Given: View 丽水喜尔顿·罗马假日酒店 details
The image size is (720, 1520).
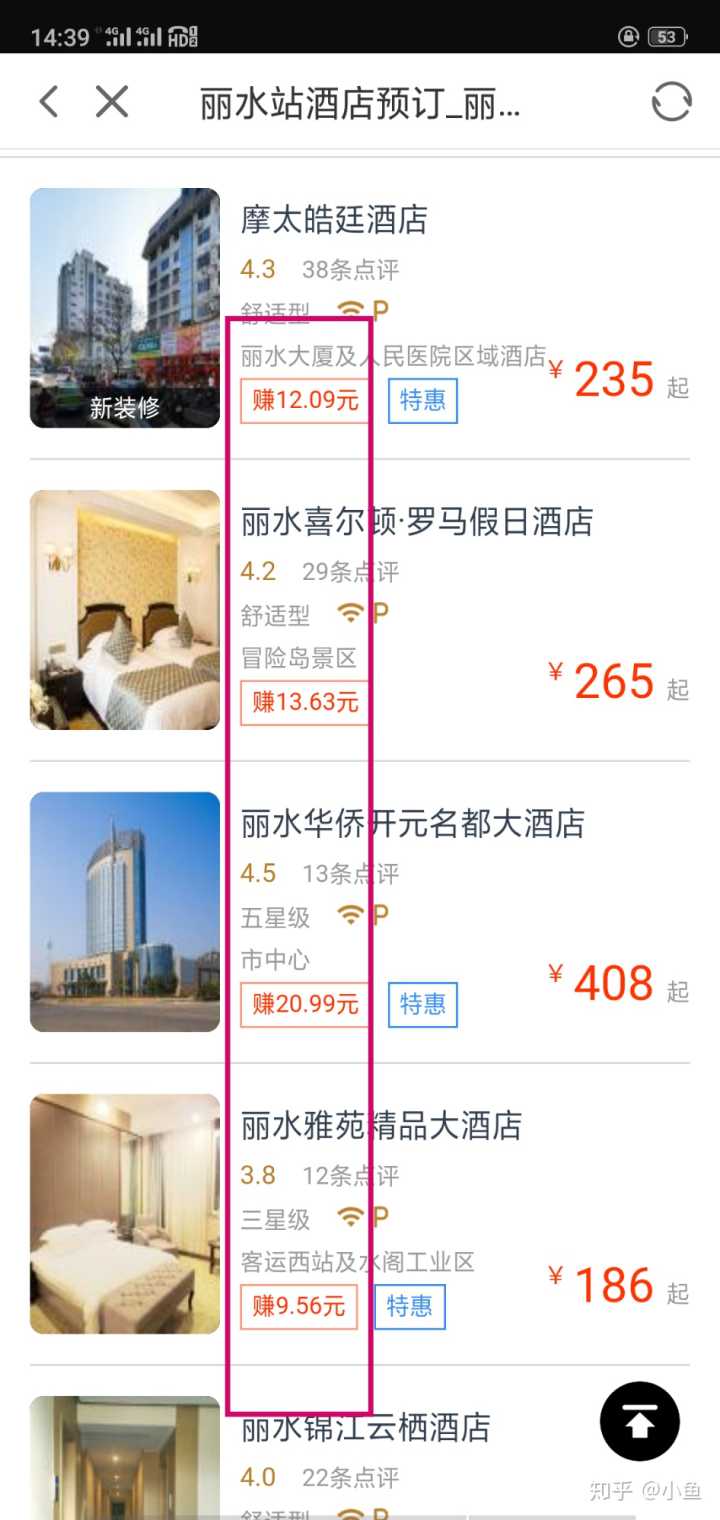Looking at the screenshot, I should click(x=416, y=522).
